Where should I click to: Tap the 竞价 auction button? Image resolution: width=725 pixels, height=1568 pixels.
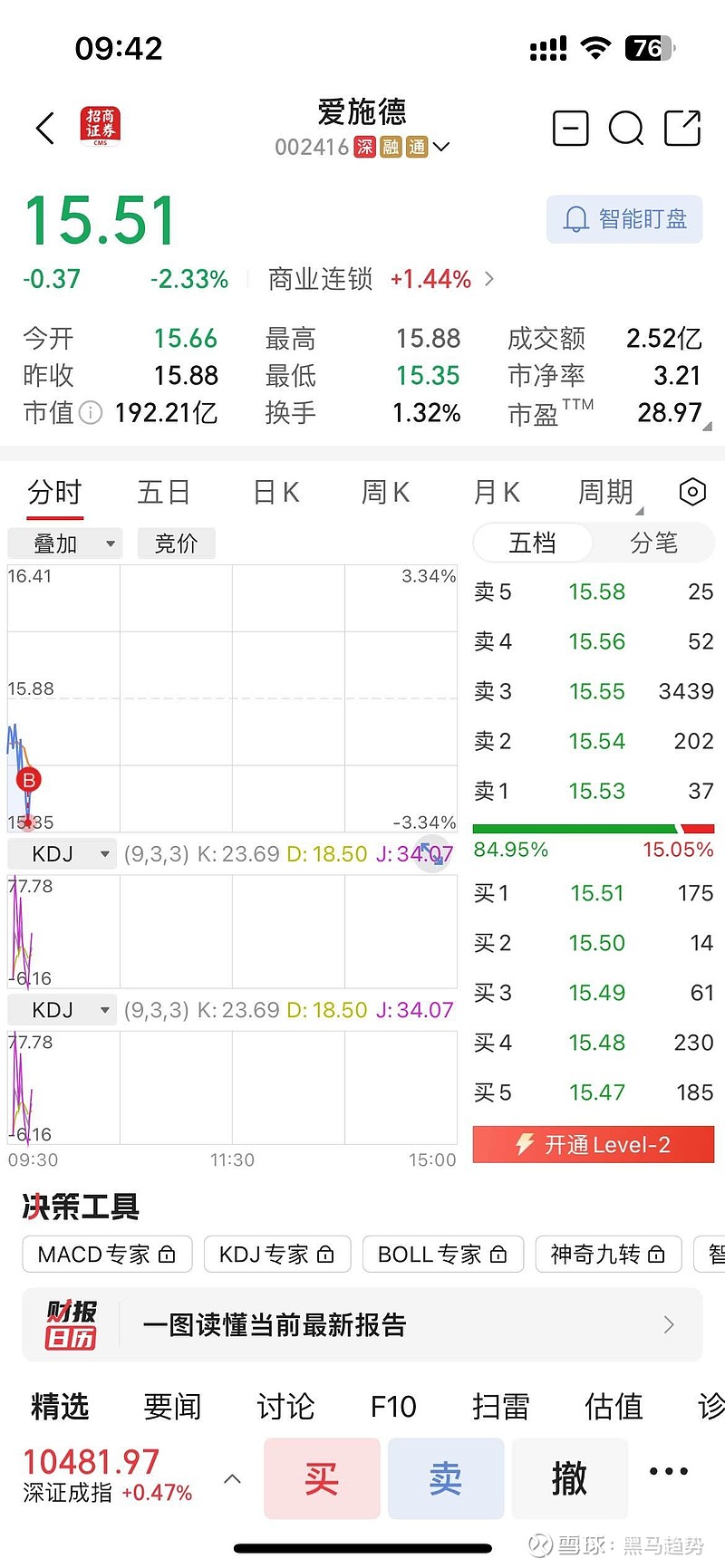tap(177, 544)
